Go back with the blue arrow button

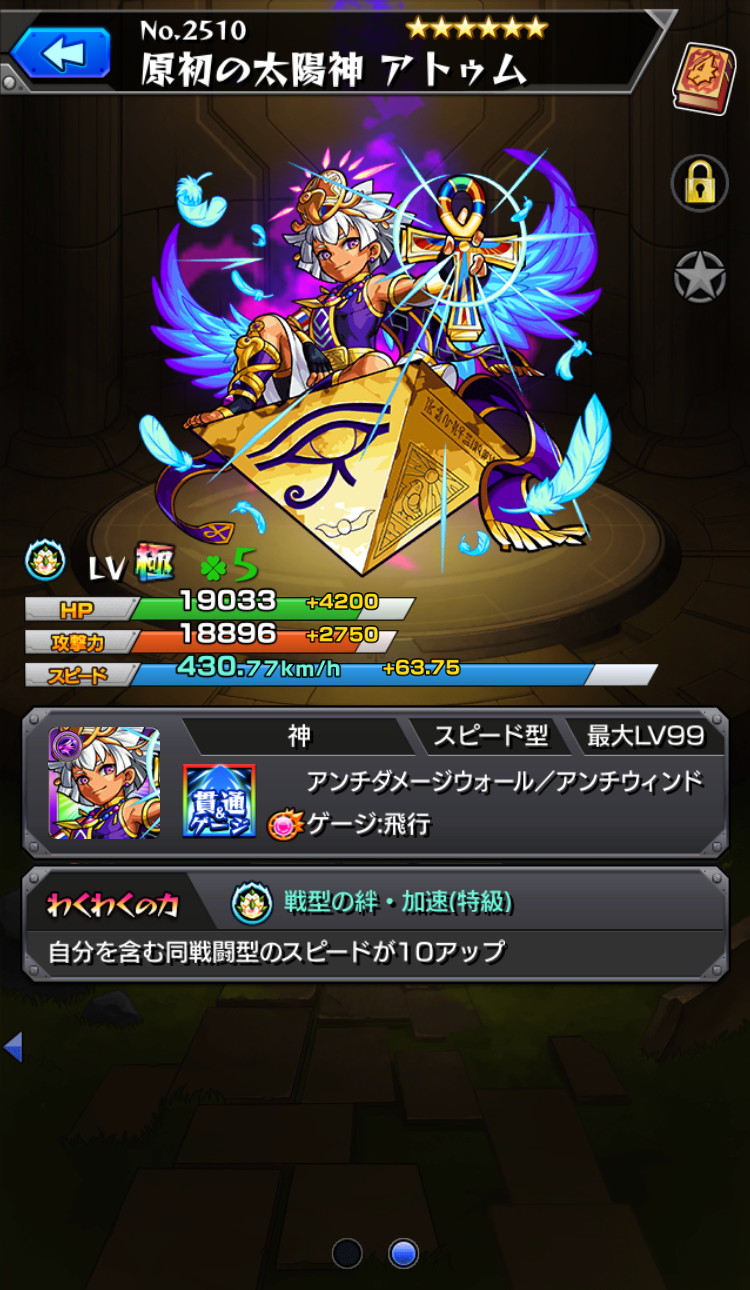(62, 53)
